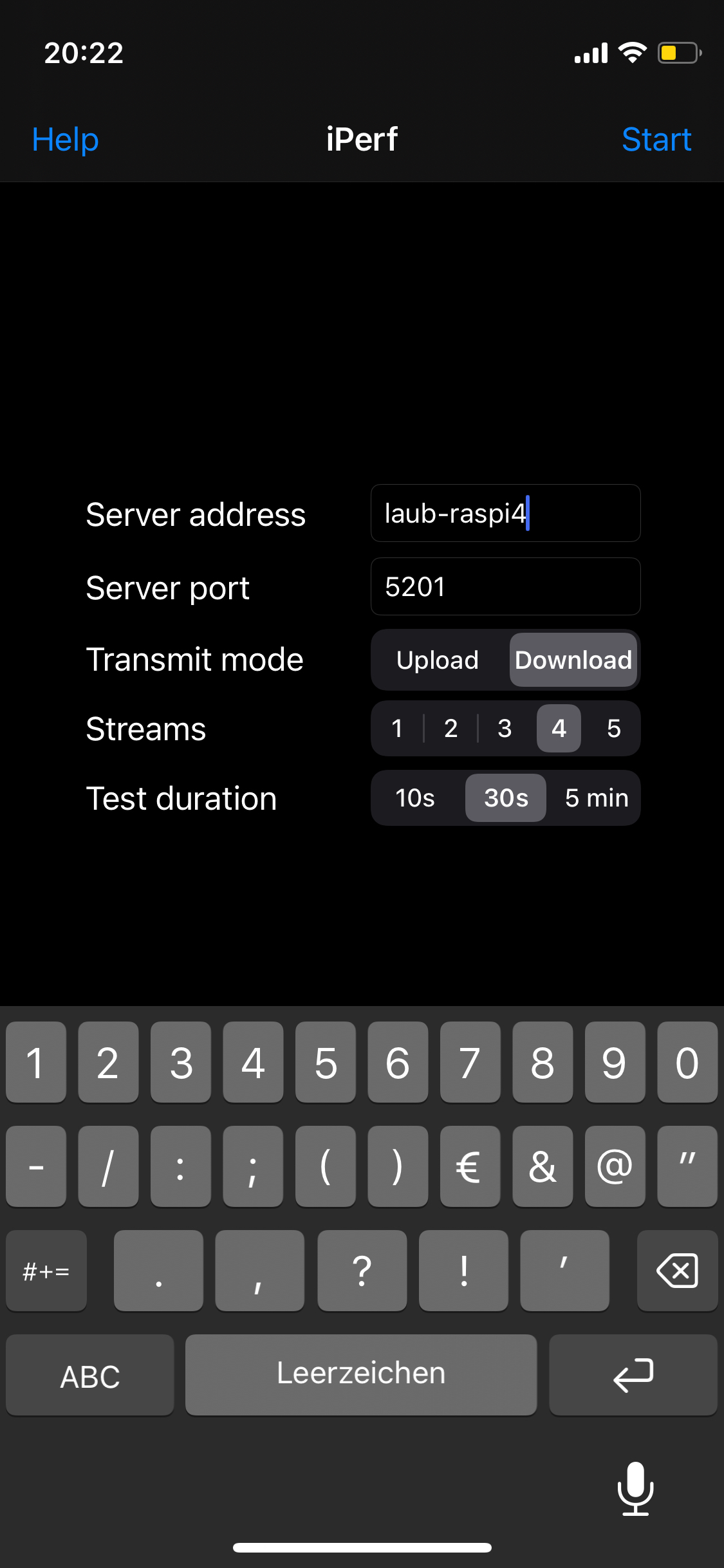Set streams to 2
The image size is (724, 1568).
coord(451,729)
